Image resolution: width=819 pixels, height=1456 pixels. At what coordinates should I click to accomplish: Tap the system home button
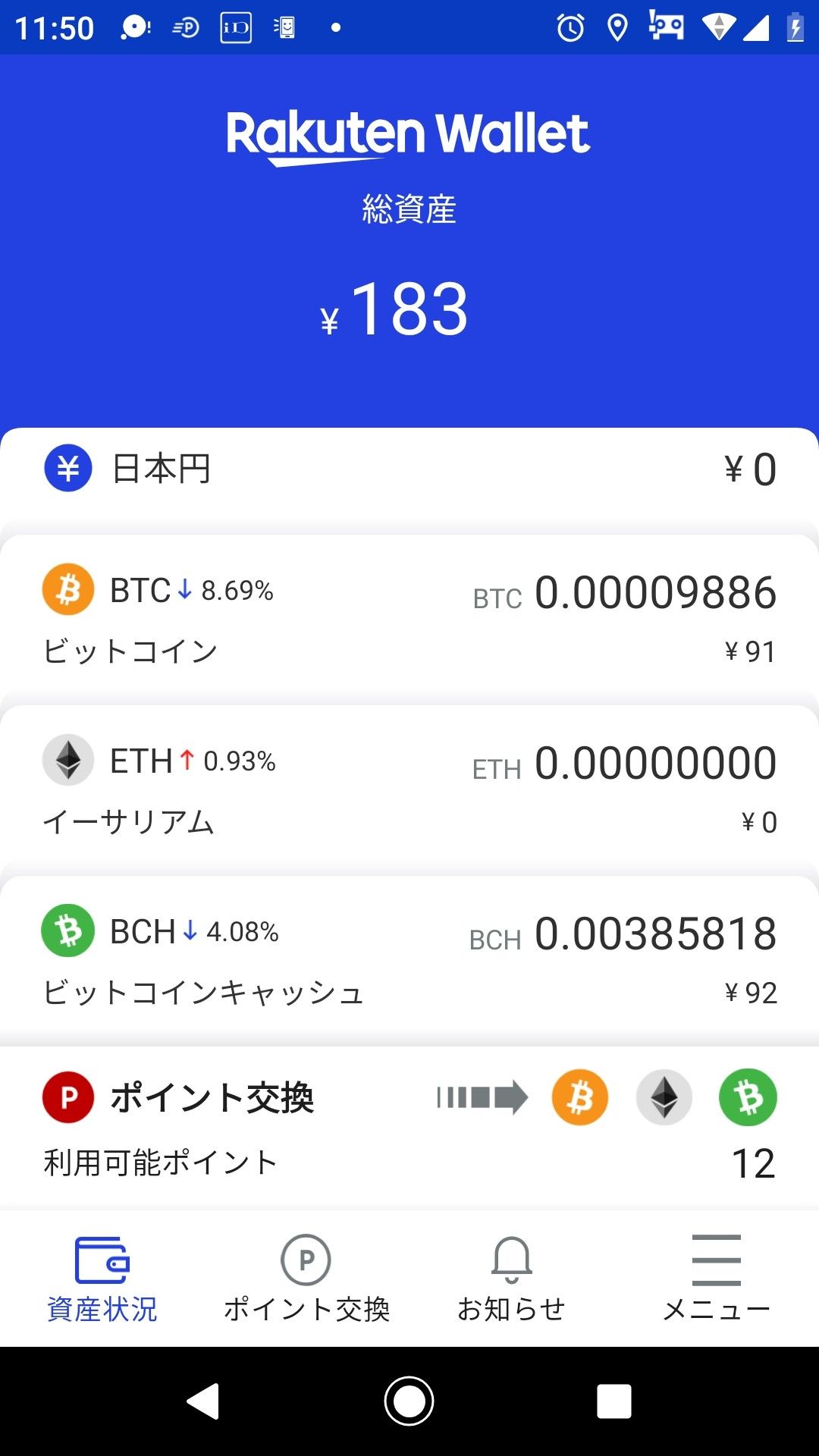[409, 1401]
